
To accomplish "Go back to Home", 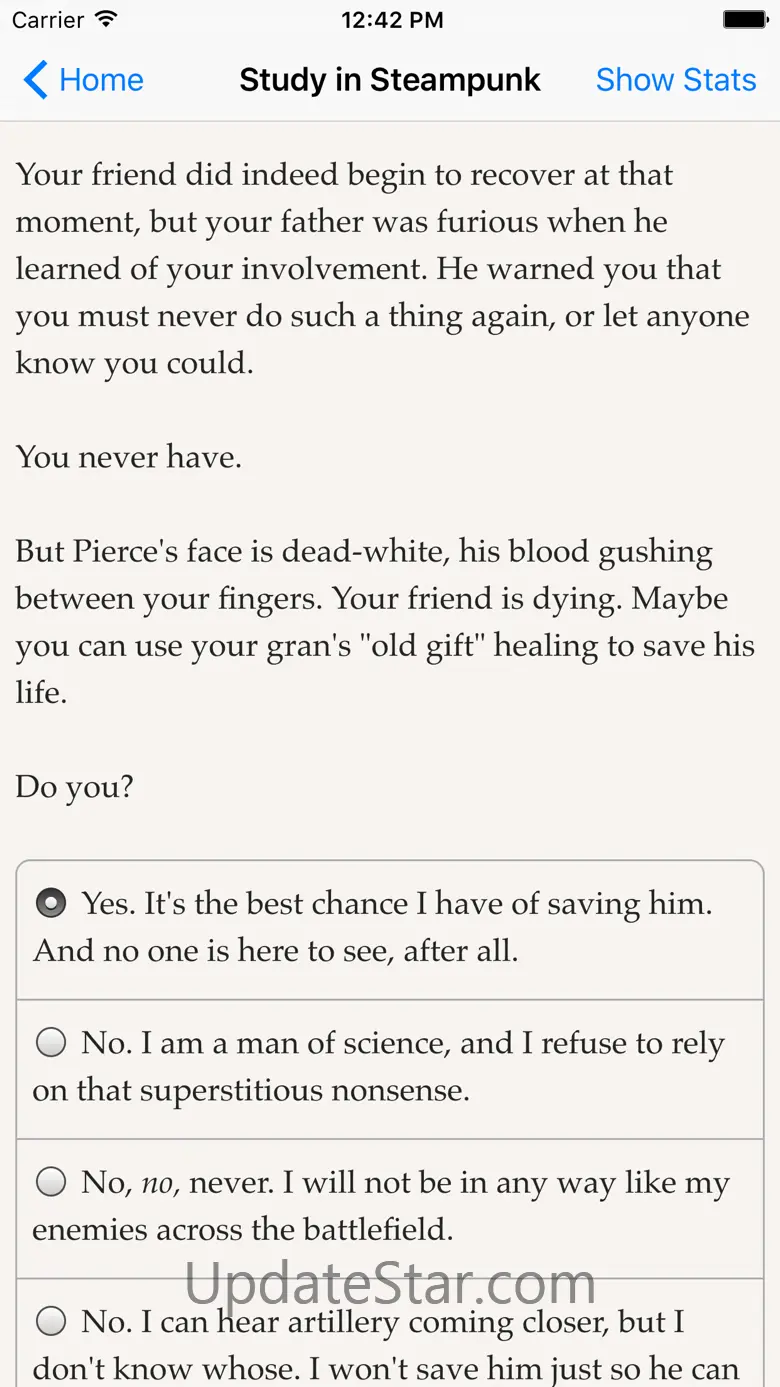I will tap(84, 80).
